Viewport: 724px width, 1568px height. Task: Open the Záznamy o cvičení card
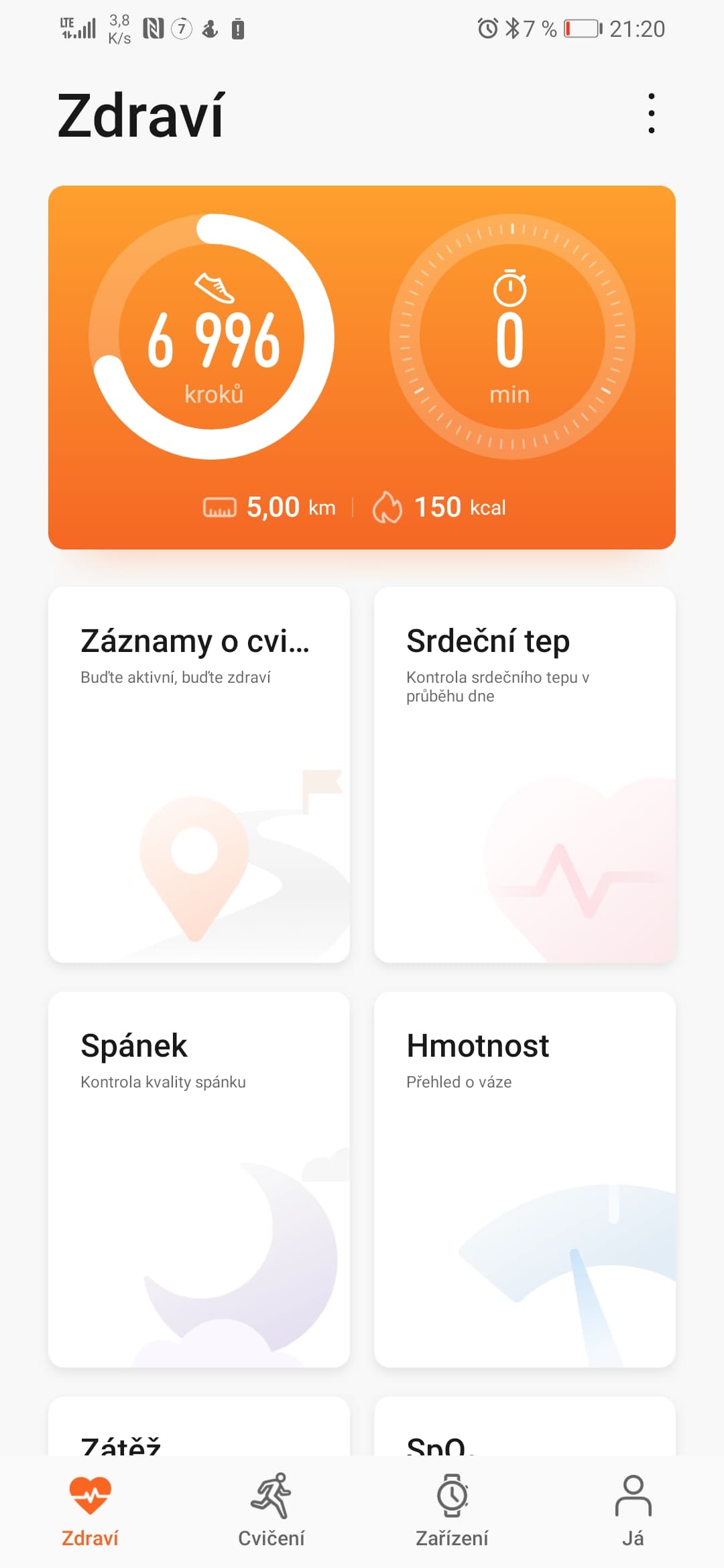coord(199,775)
